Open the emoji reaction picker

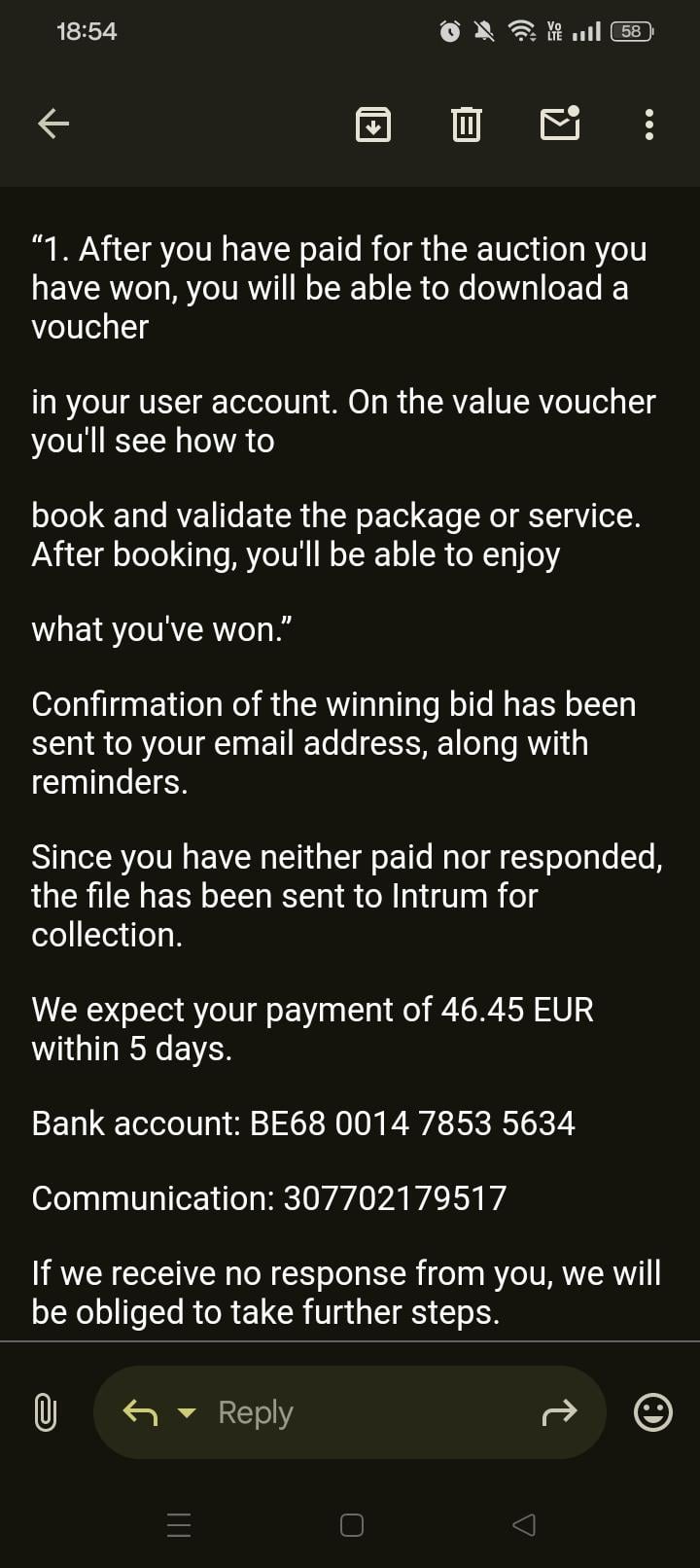coord(653,1412)
